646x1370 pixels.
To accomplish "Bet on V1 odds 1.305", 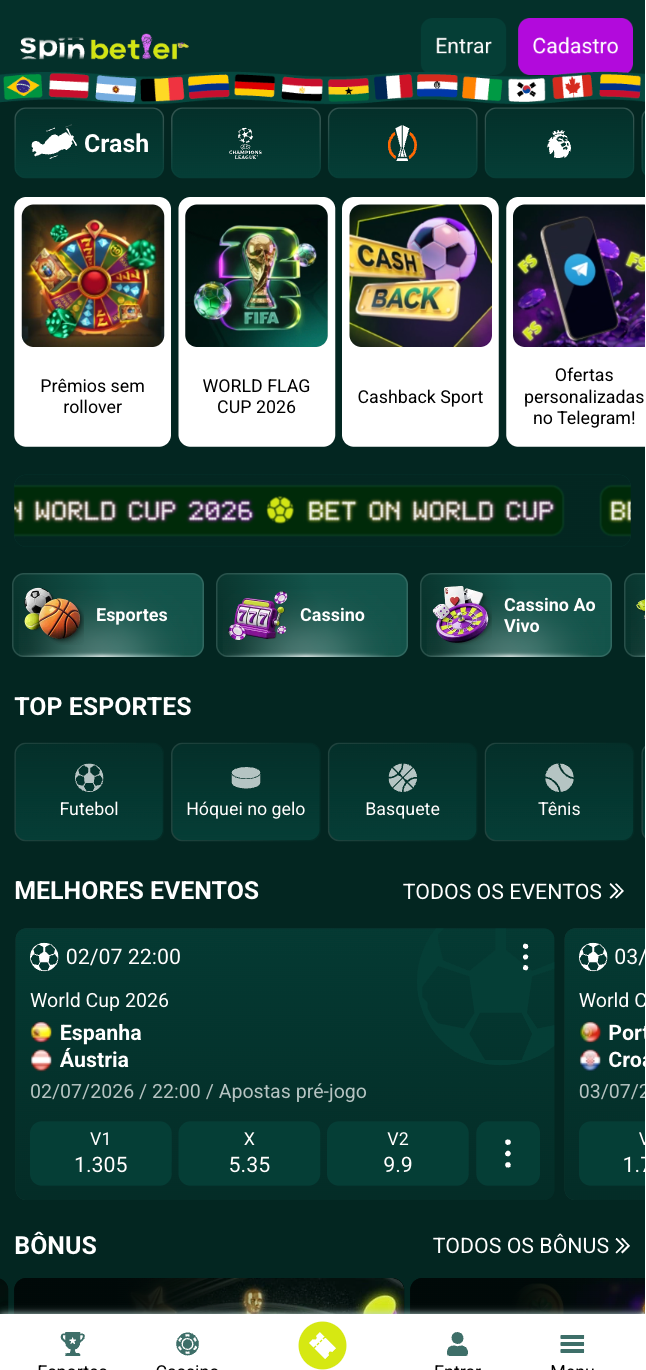I will coord(101,1153).
